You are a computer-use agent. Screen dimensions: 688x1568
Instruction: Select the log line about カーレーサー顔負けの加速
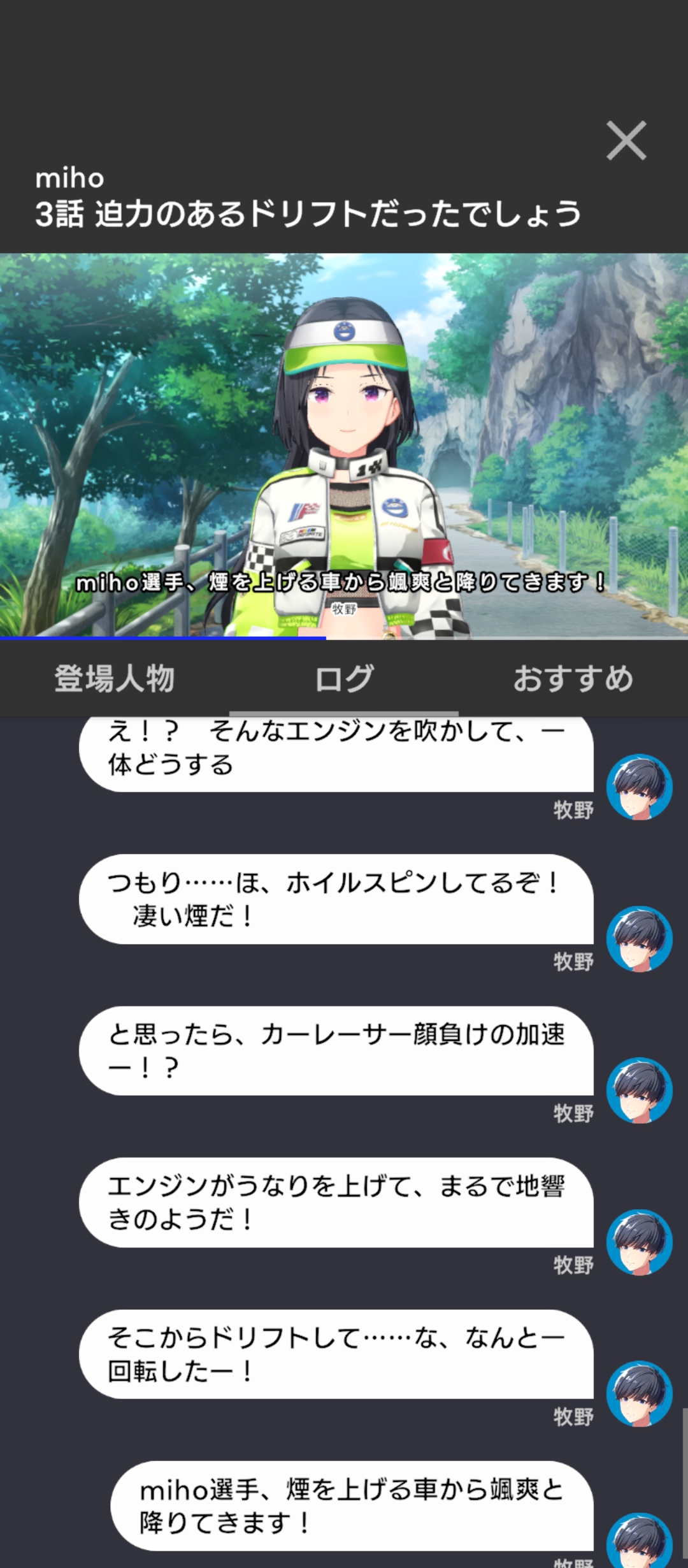tap(336, 1050)
